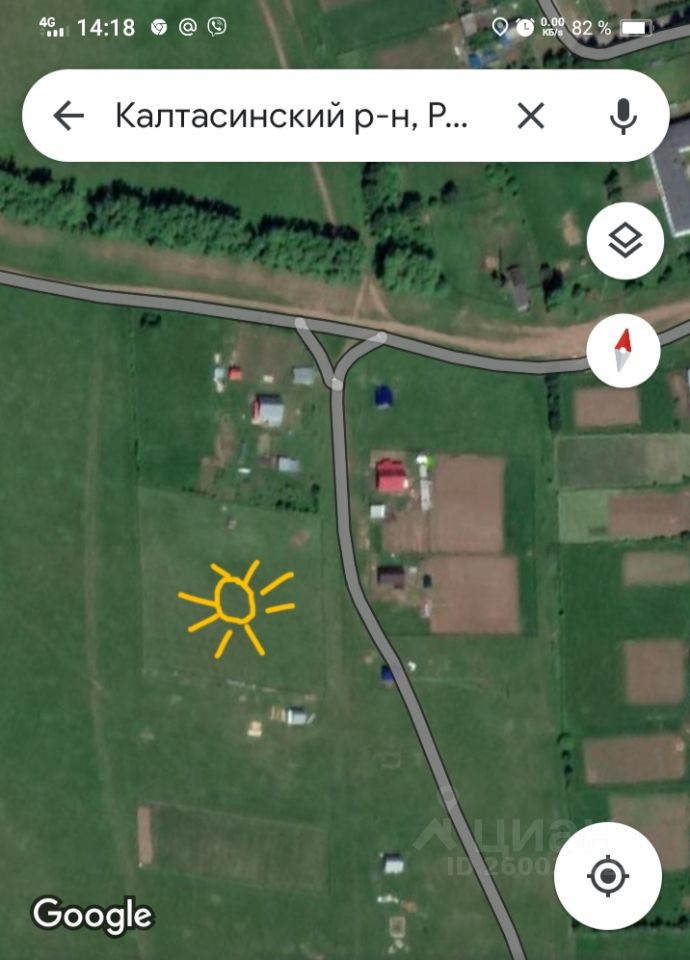The width and height of the screenshot is (690, 960).
Task: Edit the Калтасинский р-н search query
Action: 290,116
